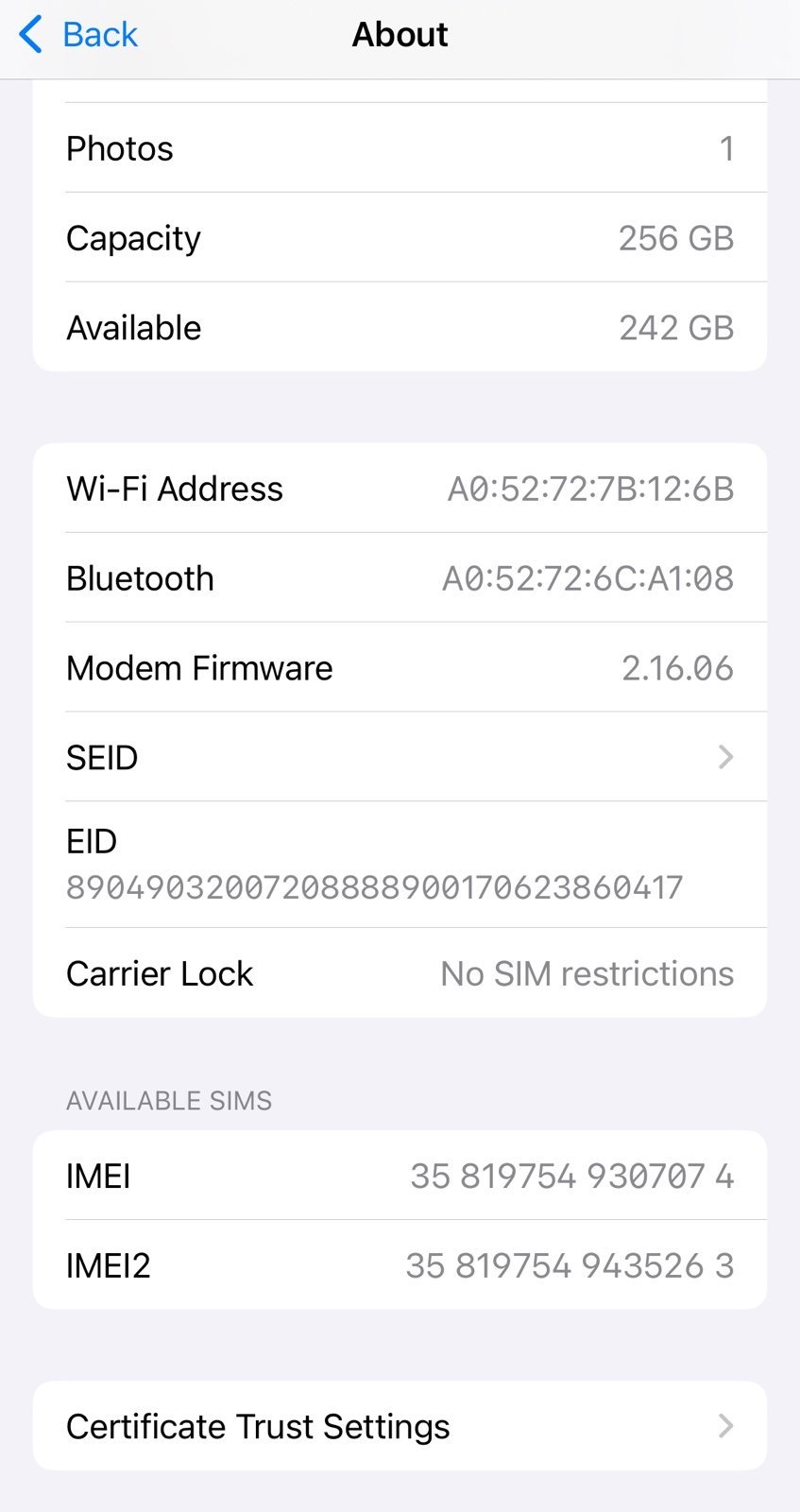Select the About title in the navigation bar

400,34
